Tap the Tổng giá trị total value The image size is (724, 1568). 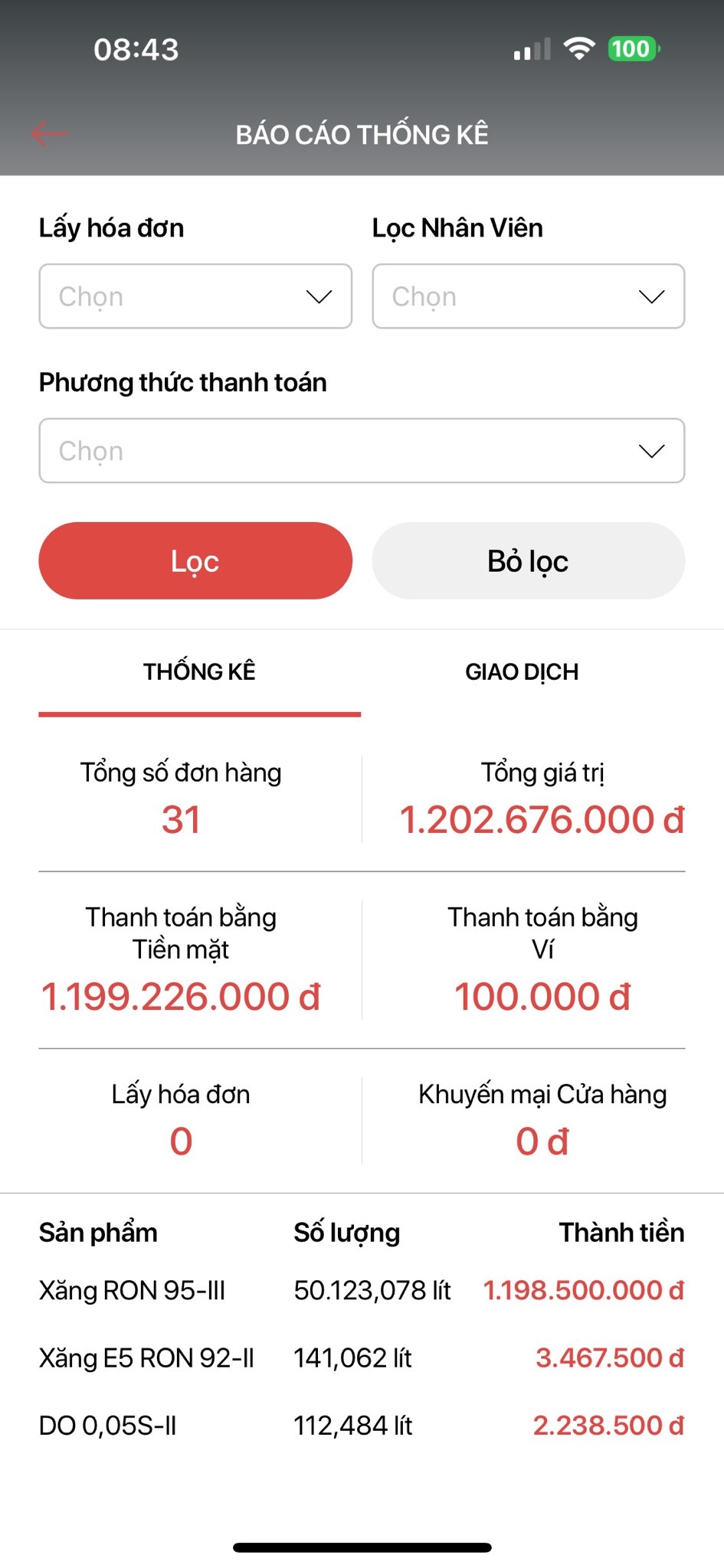542,818
